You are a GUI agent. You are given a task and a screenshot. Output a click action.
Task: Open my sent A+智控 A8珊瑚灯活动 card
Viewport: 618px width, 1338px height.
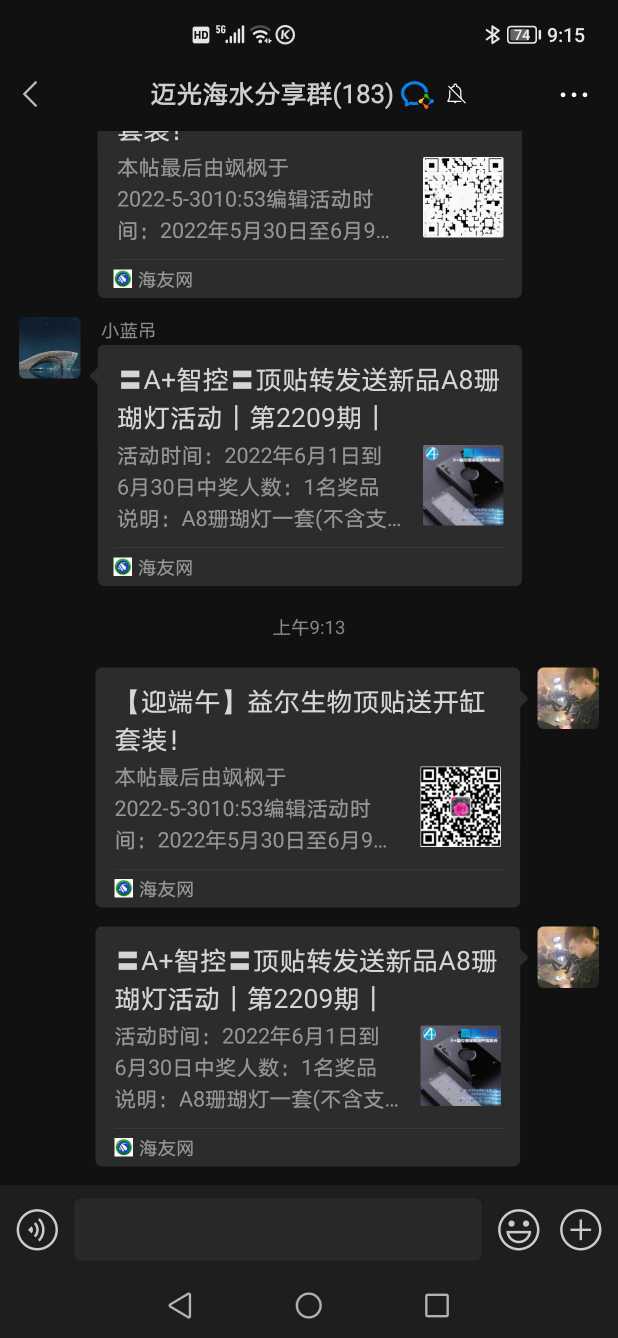click(307, 1046)
